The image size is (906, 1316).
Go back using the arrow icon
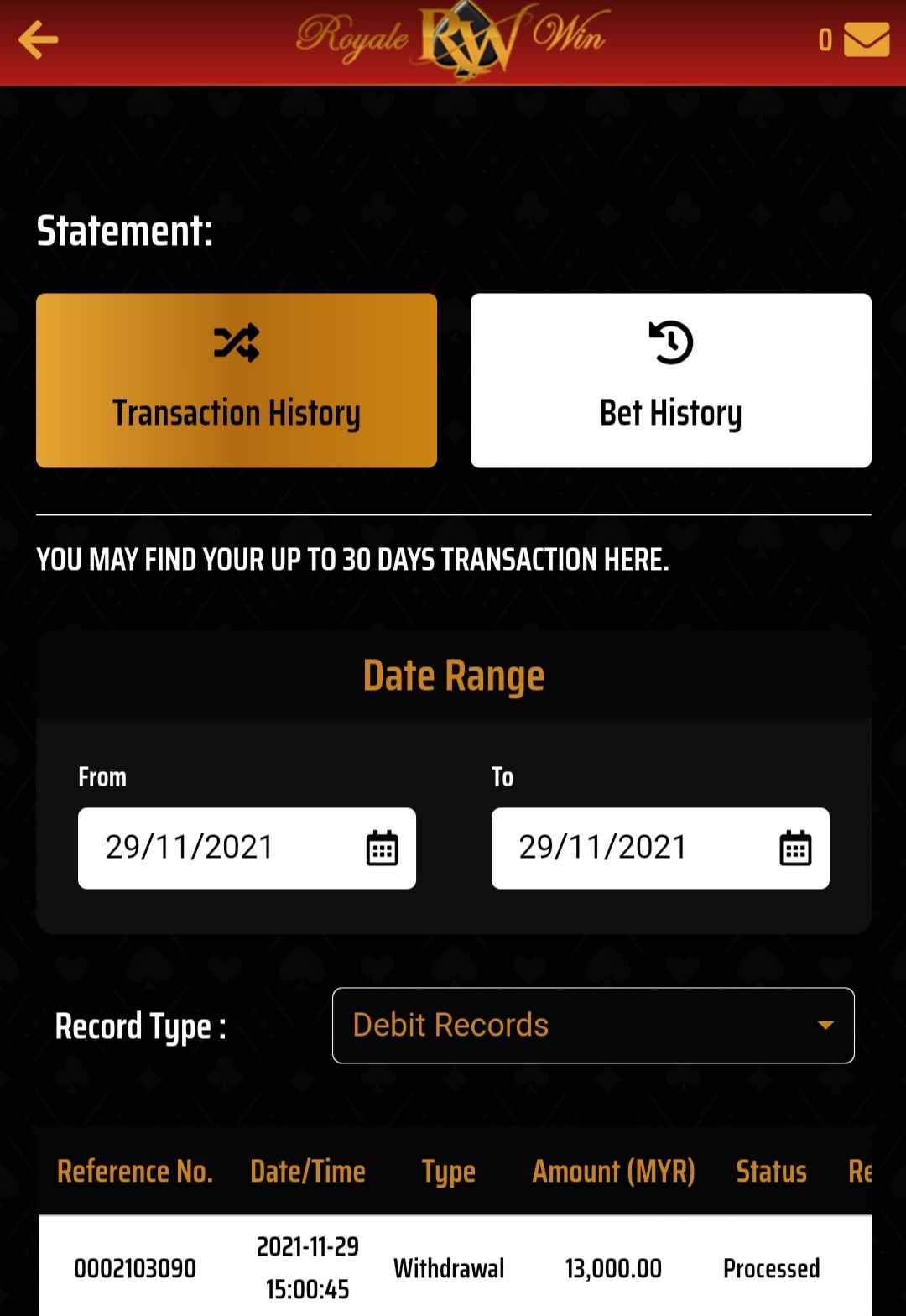point(39,40)
